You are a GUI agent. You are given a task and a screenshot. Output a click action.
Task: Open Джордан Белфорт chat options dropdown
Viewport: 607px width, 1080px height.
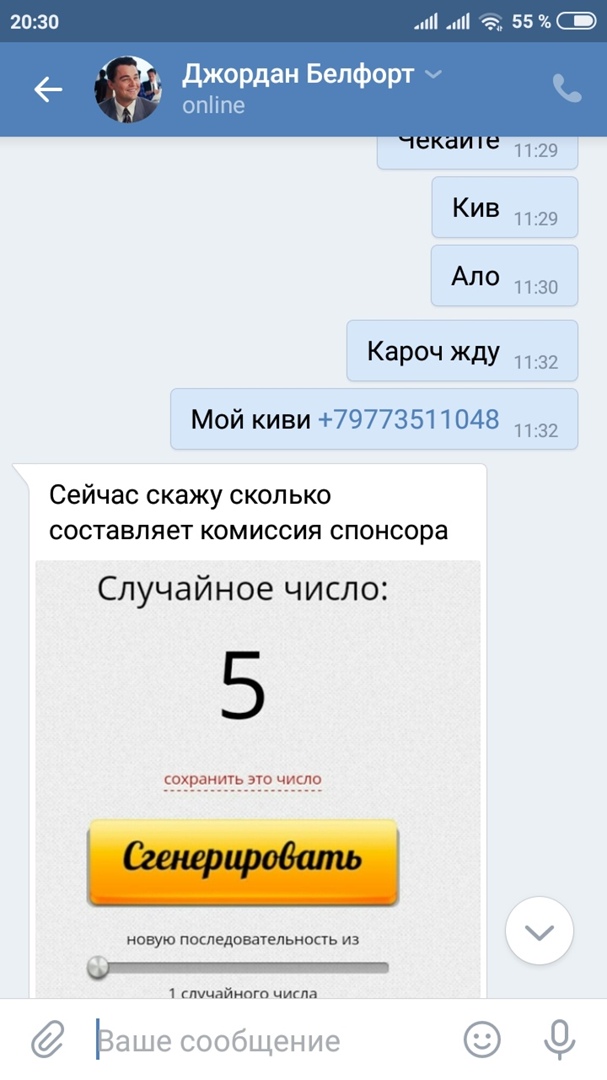pos(433,75)
